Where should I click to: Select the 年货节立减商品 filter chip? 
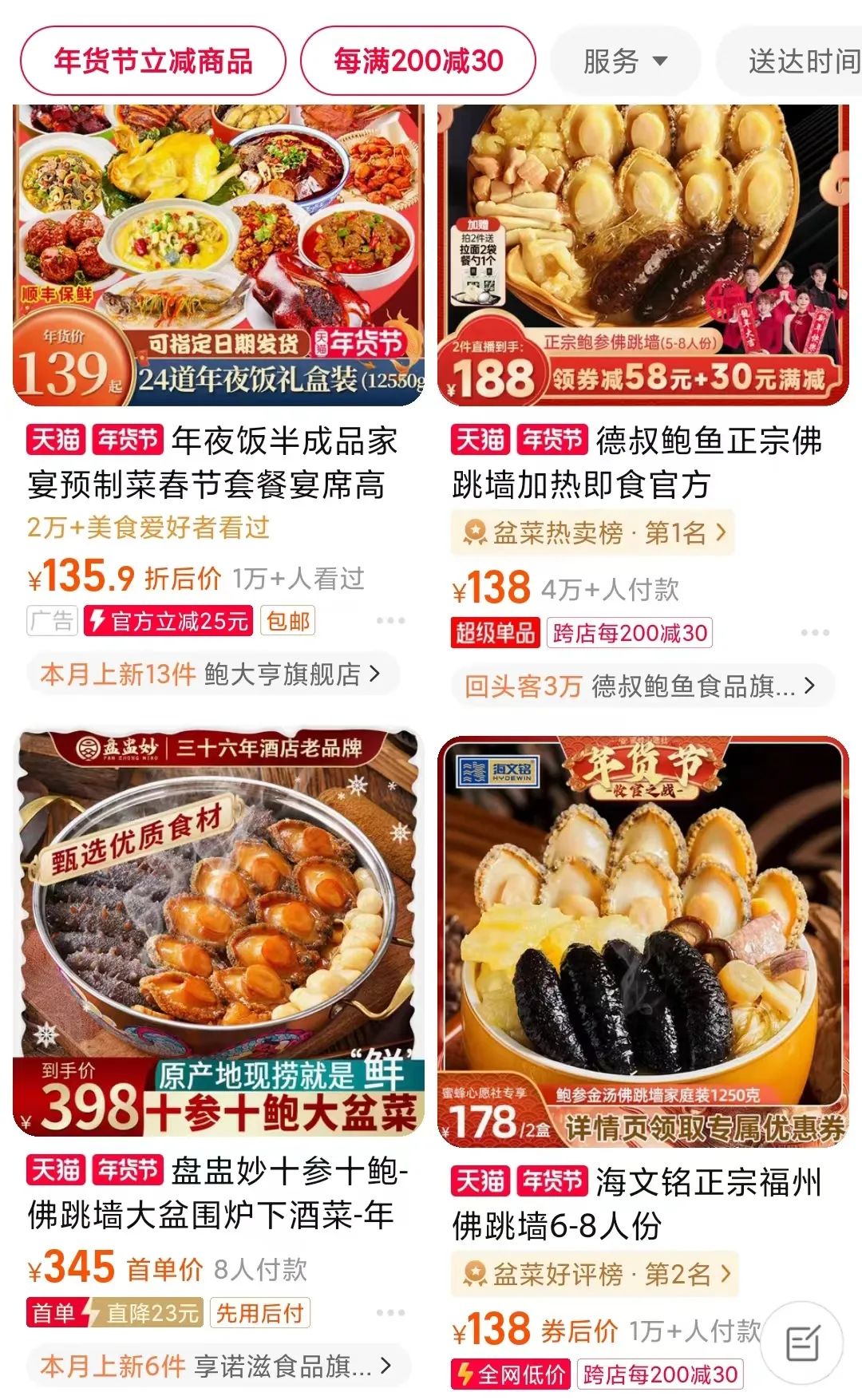coord(152,61)
